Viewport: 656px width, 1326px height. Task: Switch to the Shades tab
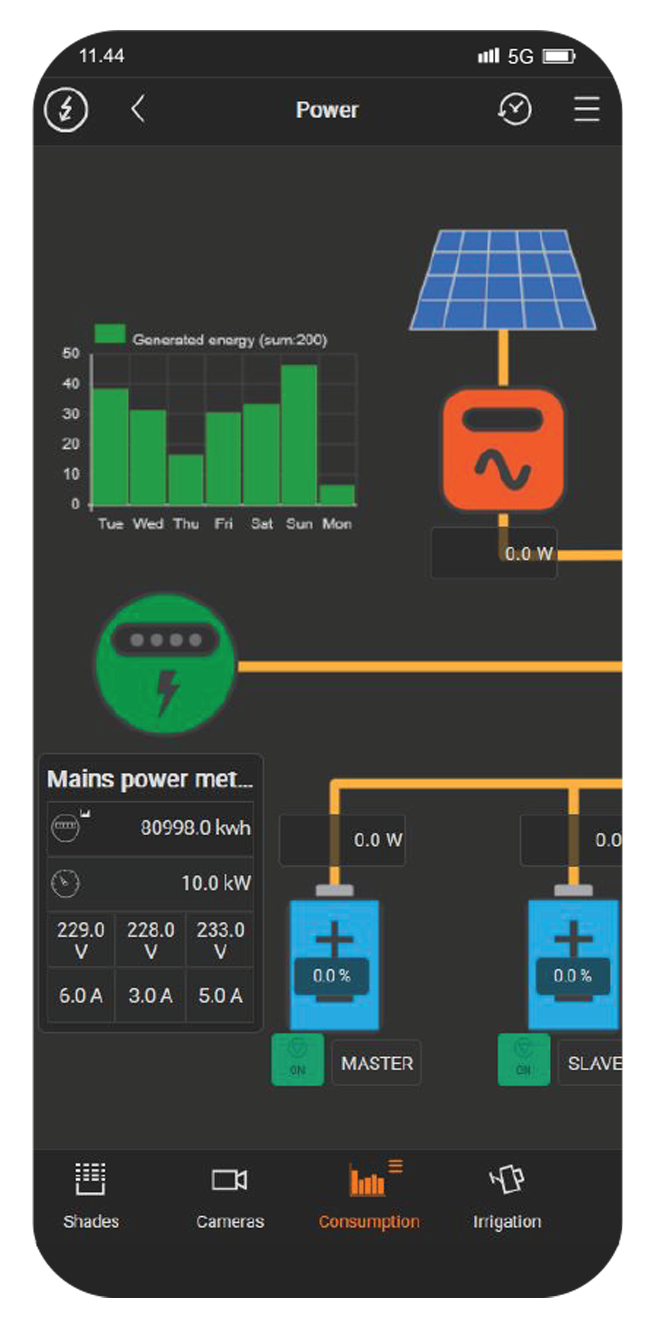(91, 1197)
